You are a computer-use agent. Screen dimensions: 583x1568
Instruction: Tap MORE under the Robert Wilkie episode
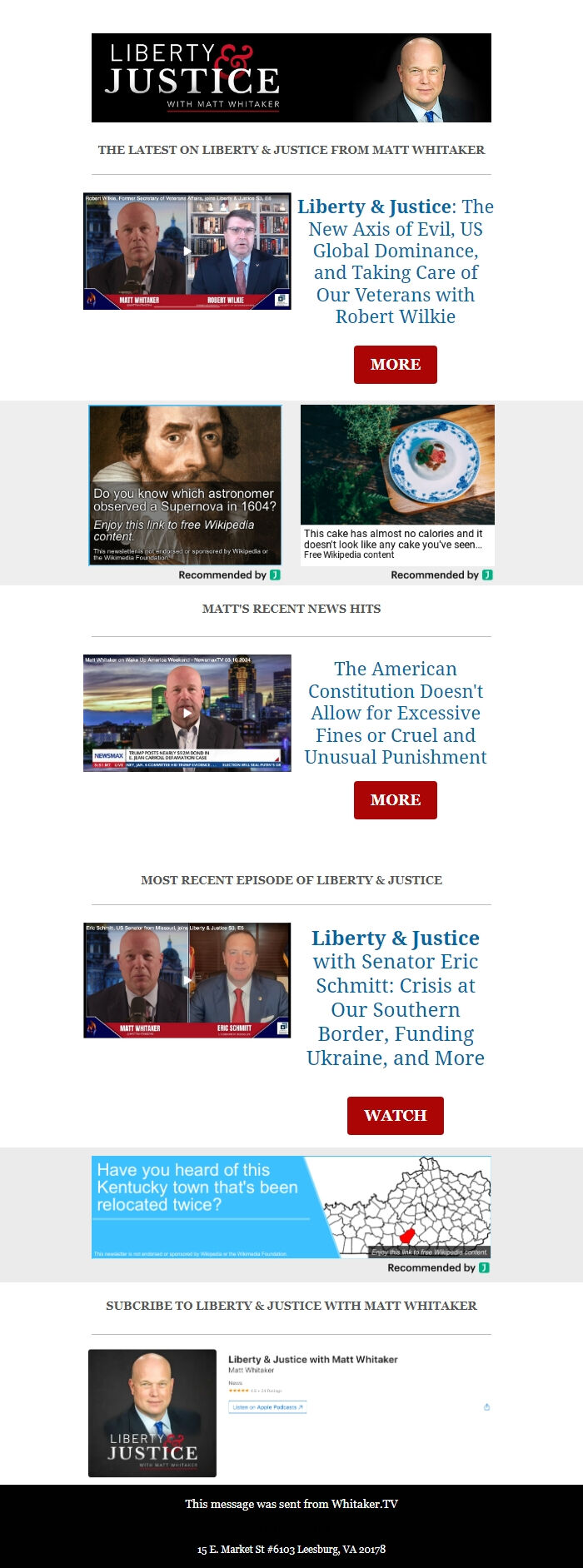pyautogui.click(x=395, y=365)
